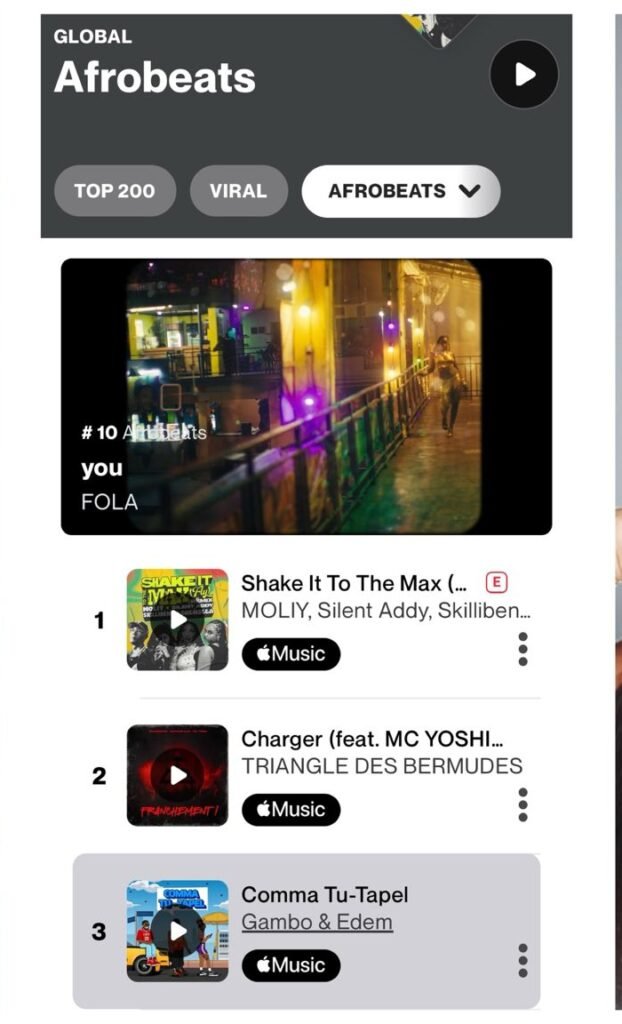Play Shake It To The Max preview
Screen dimensions: 622x1024
coord(178,620)
